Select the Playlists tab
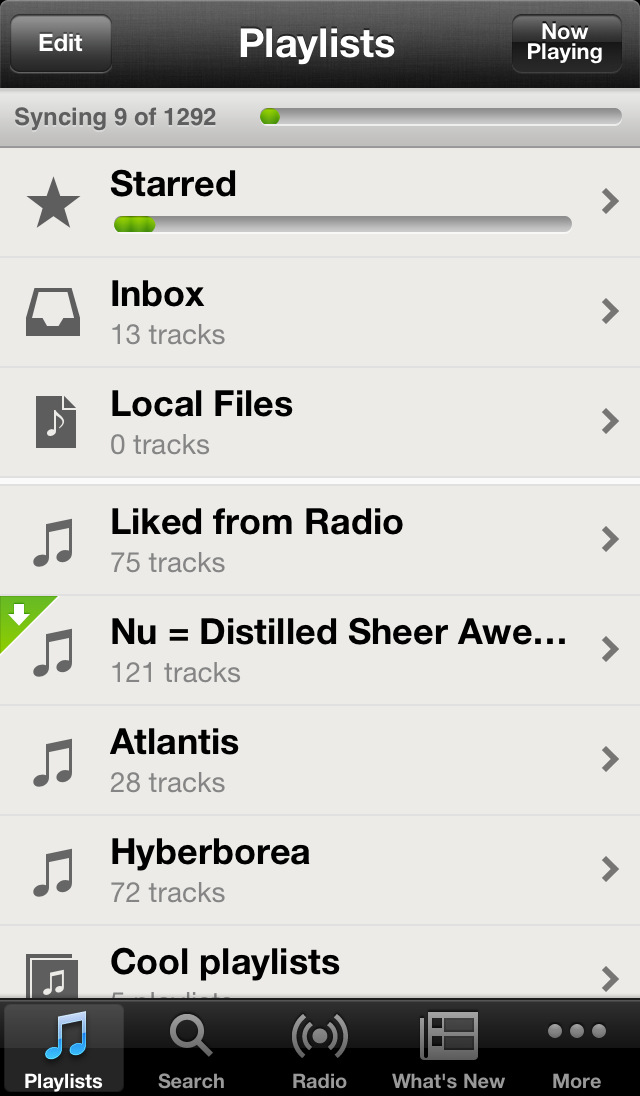The image size is (640, 1096). tap(64, 1050)
